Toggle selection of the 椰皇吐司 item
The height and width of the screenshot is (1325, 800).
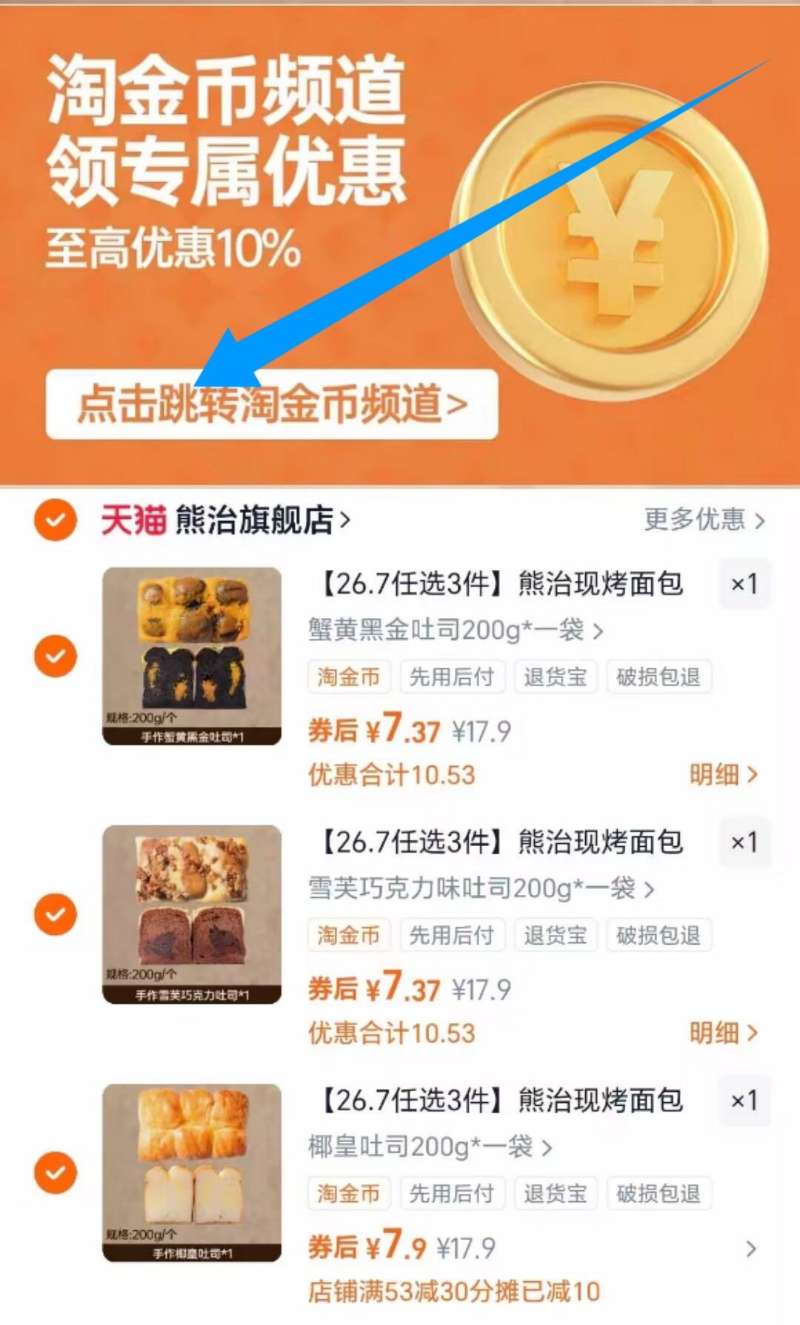[55, 1173]
